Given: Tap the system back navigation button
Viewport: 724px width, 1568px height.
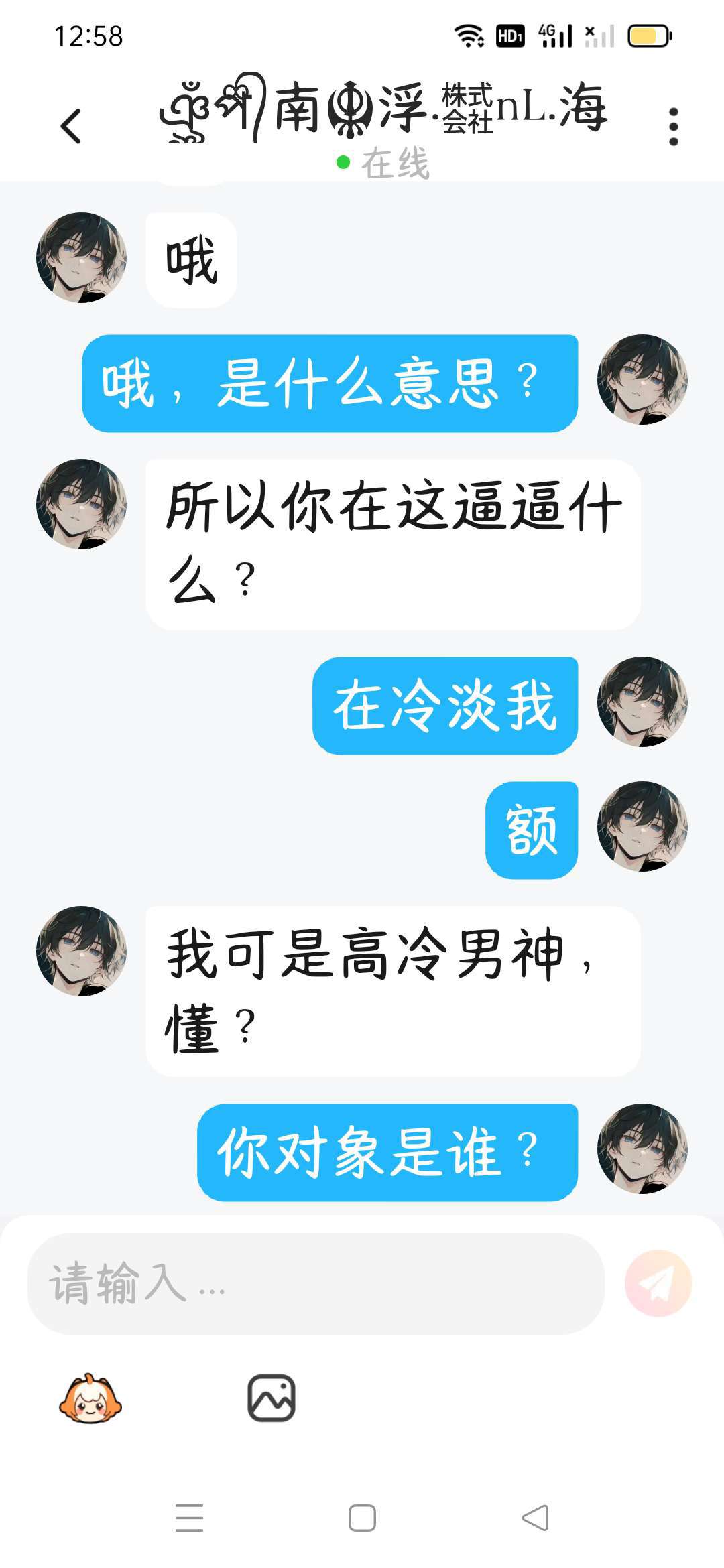Looking at the screenshot, I should (535, 1518).
